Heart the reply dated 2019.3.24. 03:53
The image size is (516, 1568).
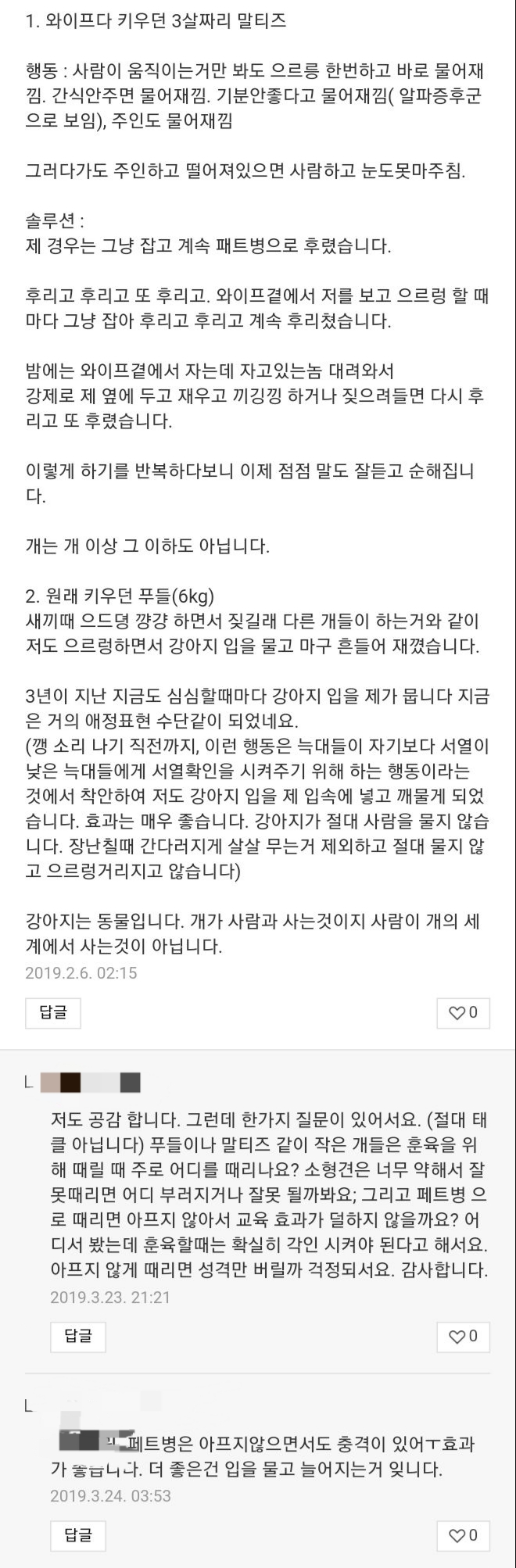(x=463, y=1535)
